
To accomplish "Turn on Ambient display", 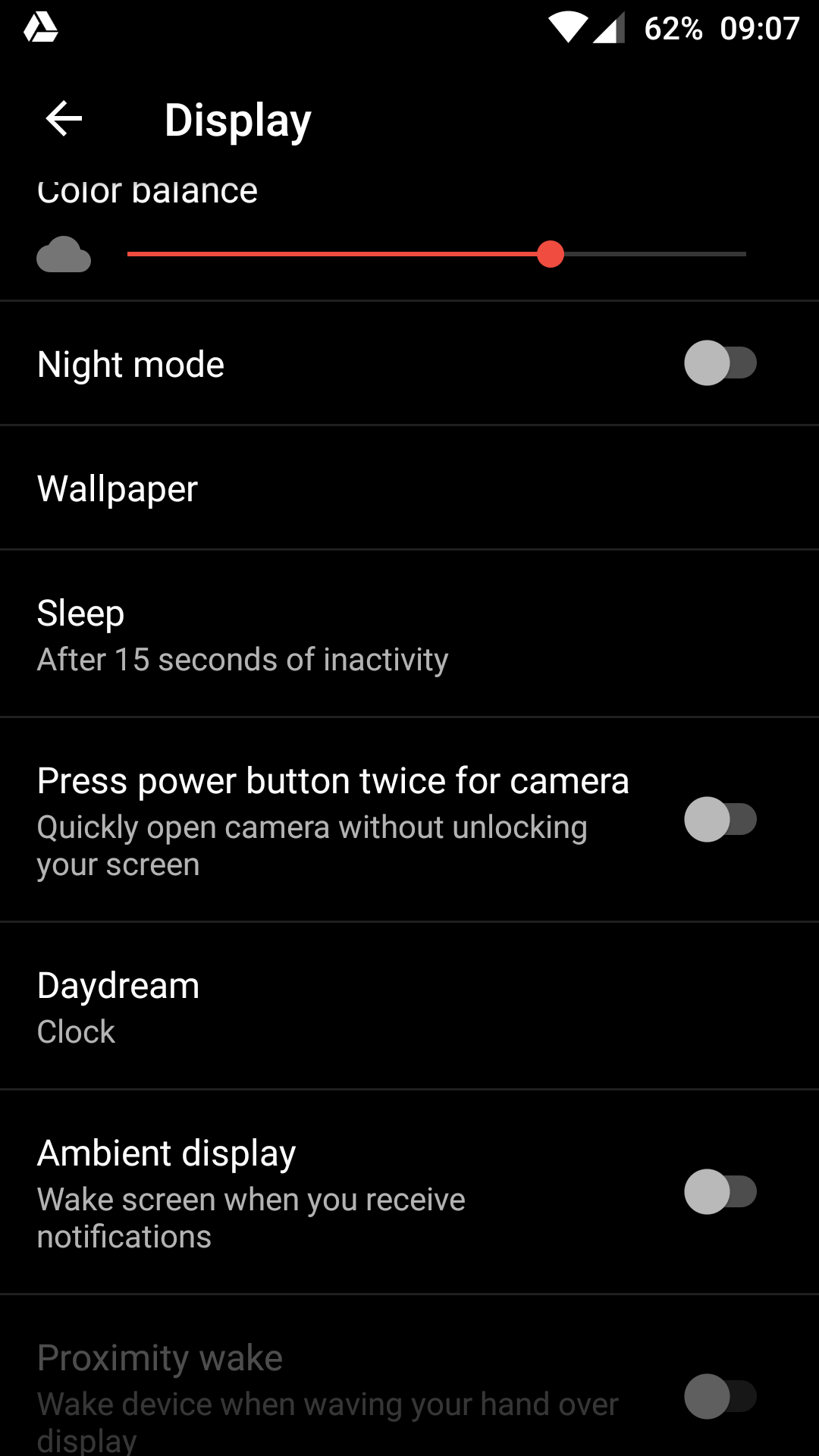I will tap(720, 1191).
